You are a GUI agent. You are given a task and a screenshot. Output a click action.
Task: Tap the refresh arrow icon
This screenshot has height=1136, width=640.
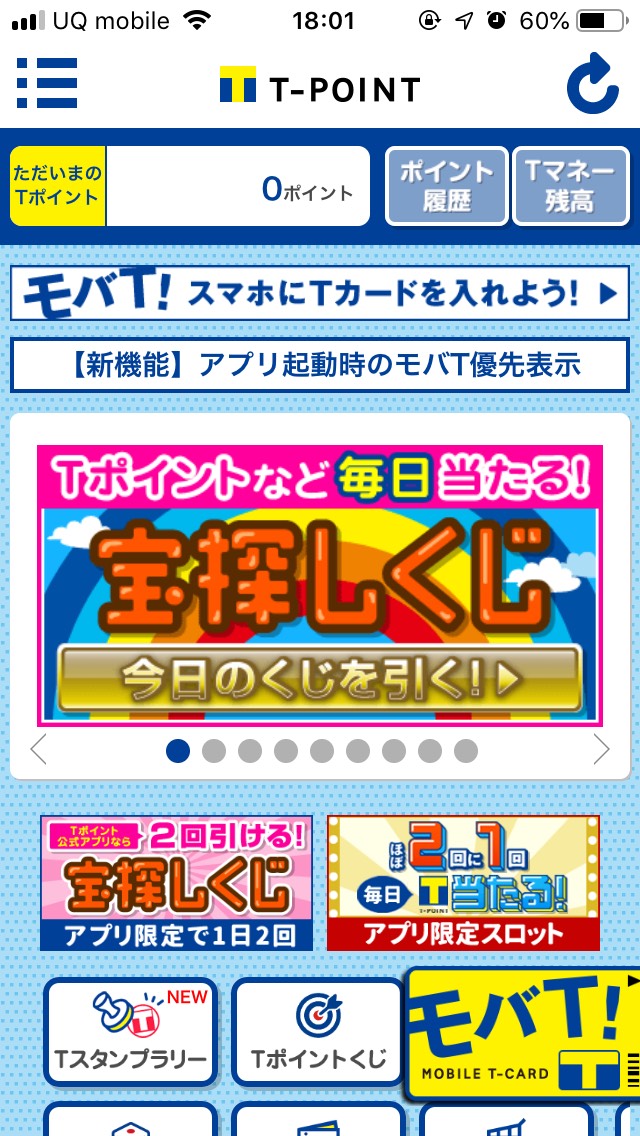[x=593, y=84]
